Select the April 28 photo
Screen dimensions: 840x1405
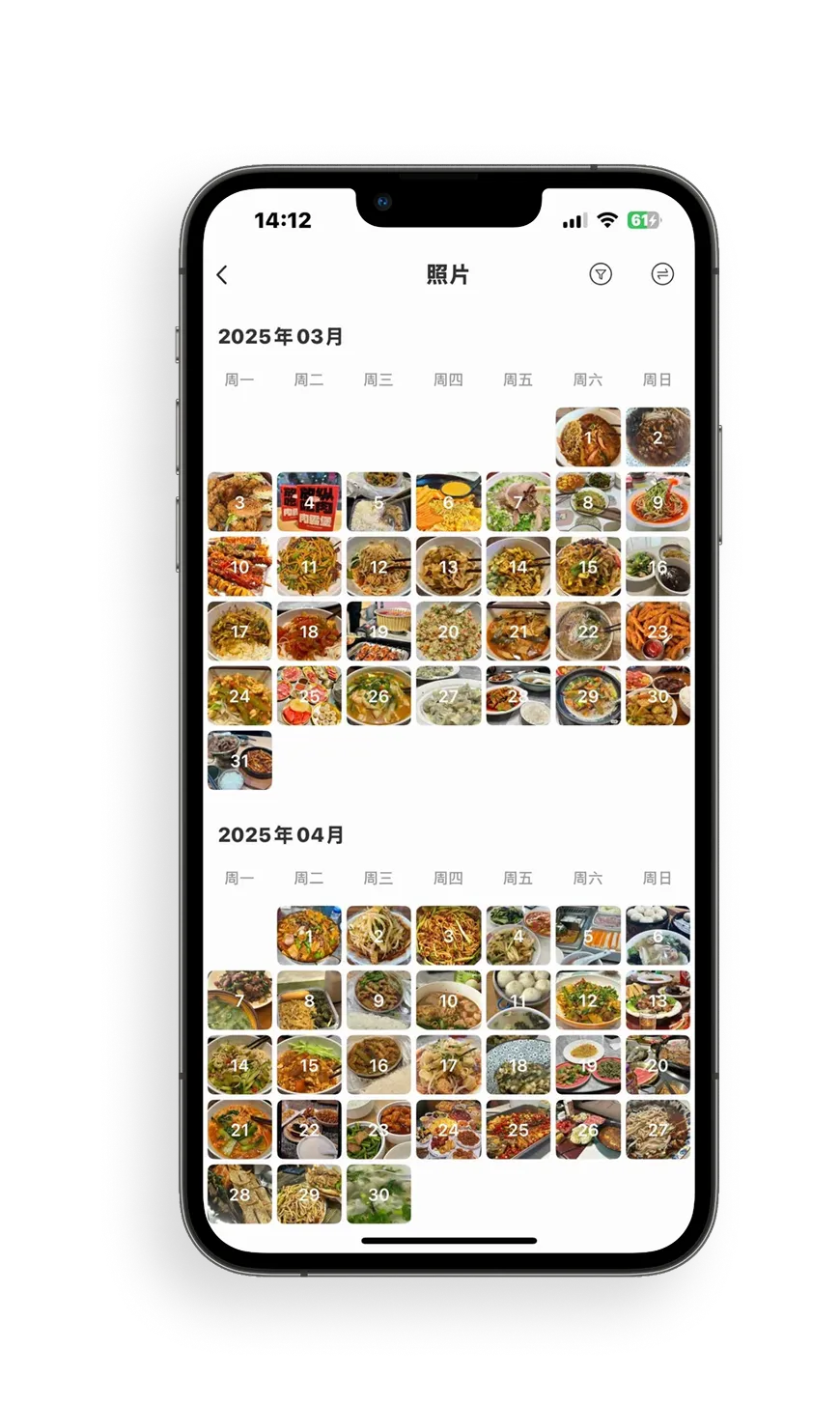point(239,1194)
